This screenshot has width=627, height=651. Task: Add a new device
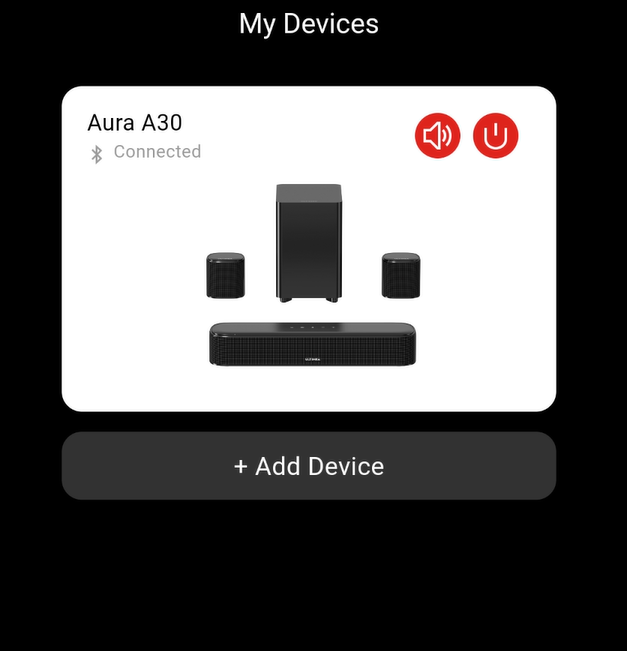pyautogui.click(x=309, y=466)
